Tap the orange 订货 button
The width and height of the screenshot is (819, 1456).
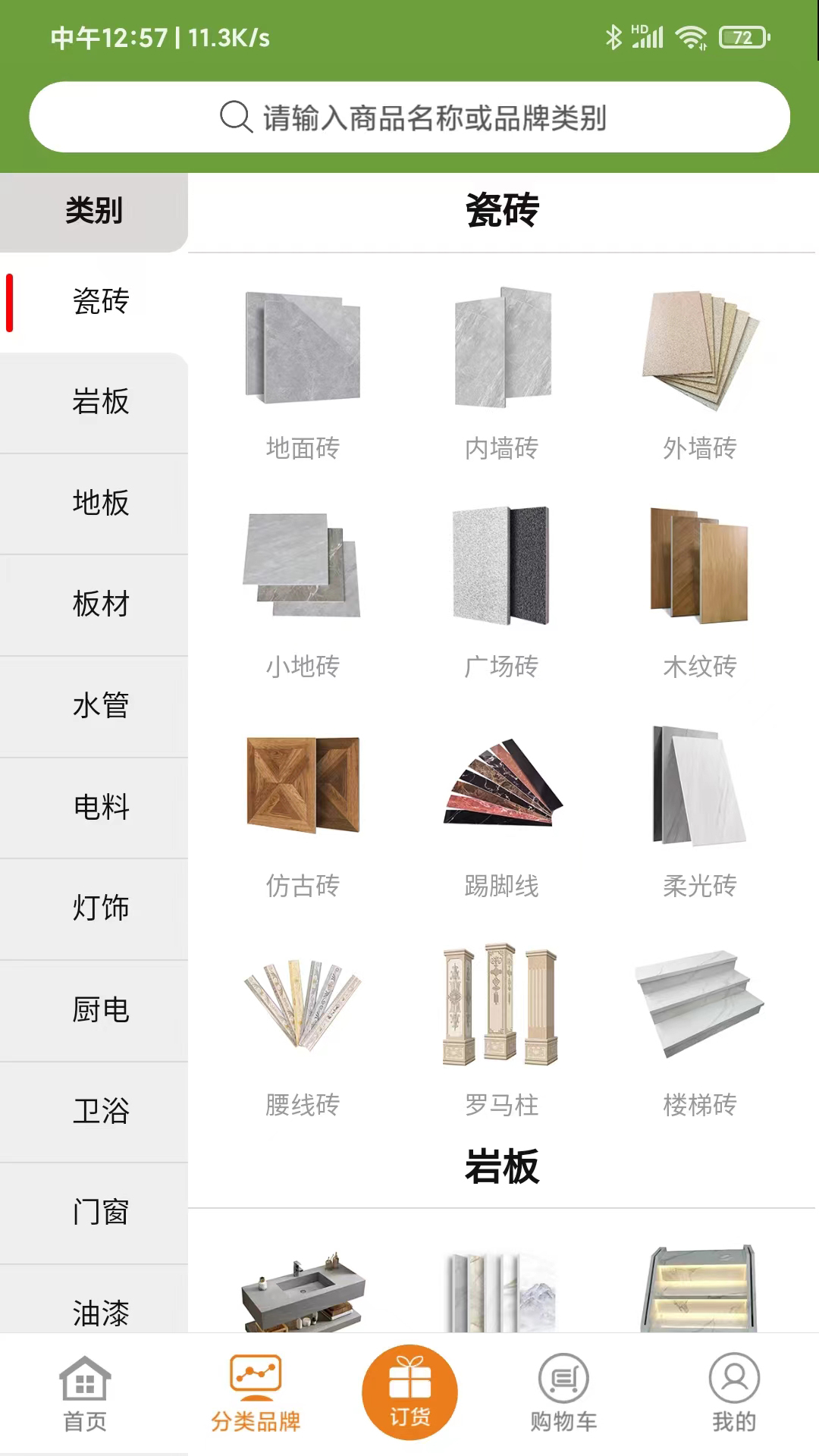coord(409,1392)
